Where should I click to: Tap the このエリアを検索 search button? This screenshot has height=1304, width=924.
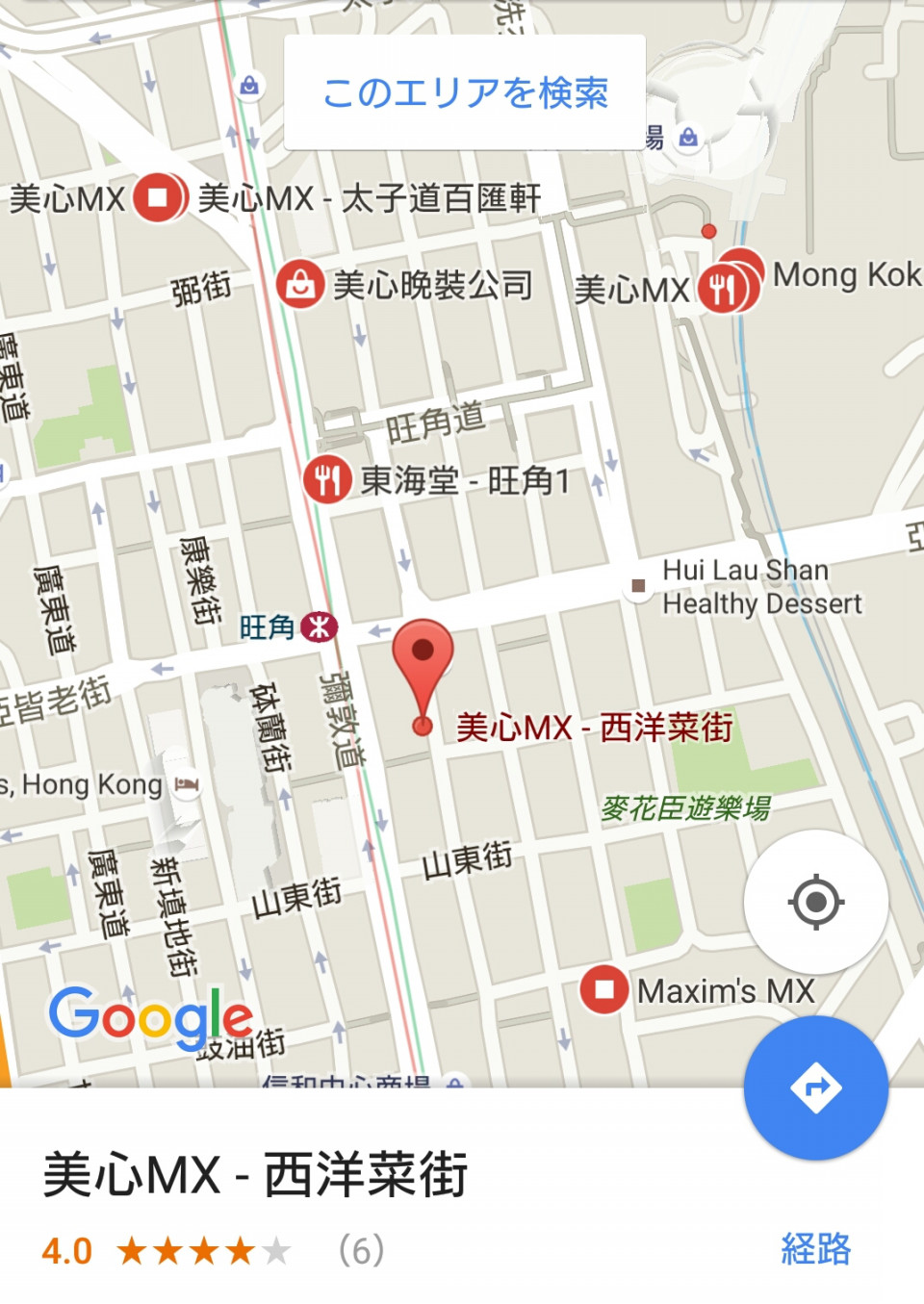point(465,92)
